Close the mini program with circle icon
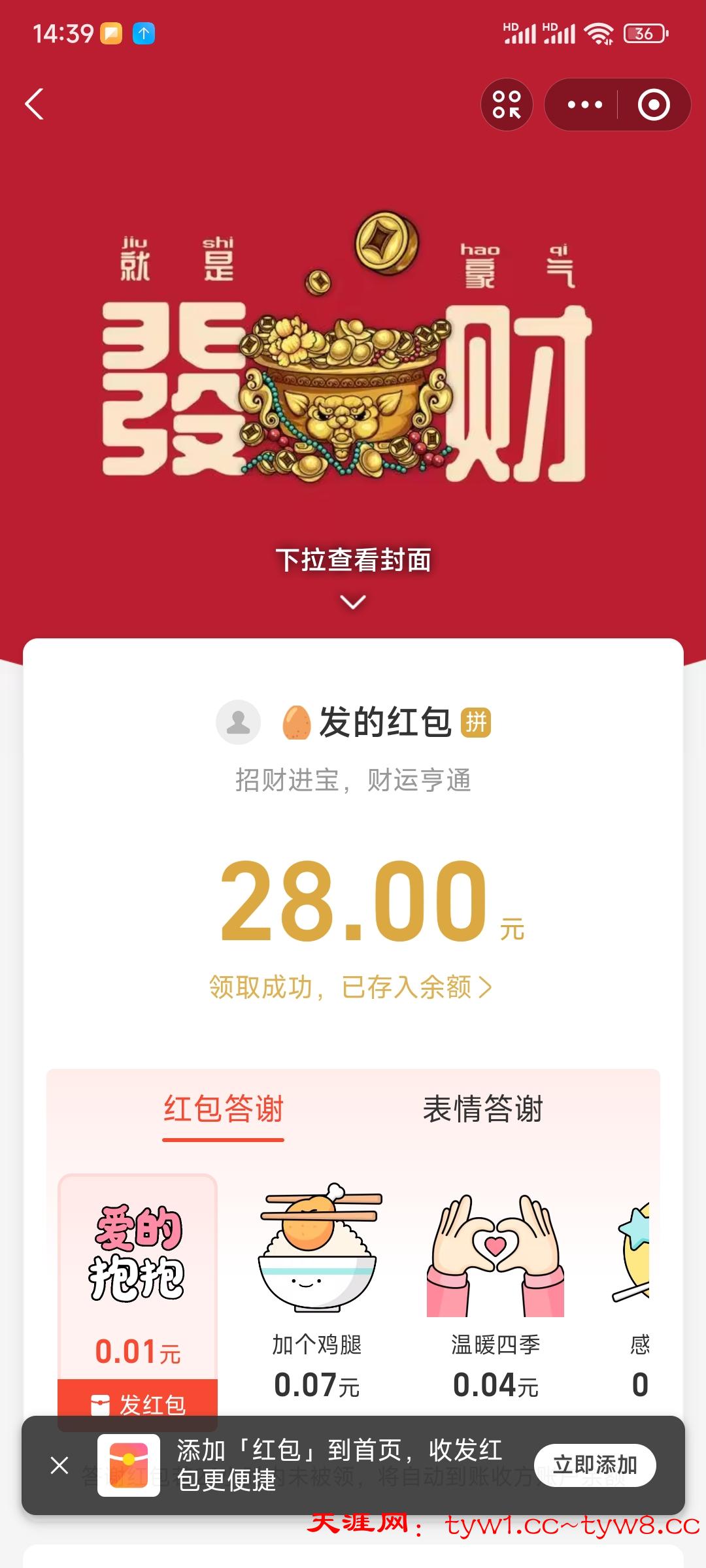 click(x=654, y=105)
